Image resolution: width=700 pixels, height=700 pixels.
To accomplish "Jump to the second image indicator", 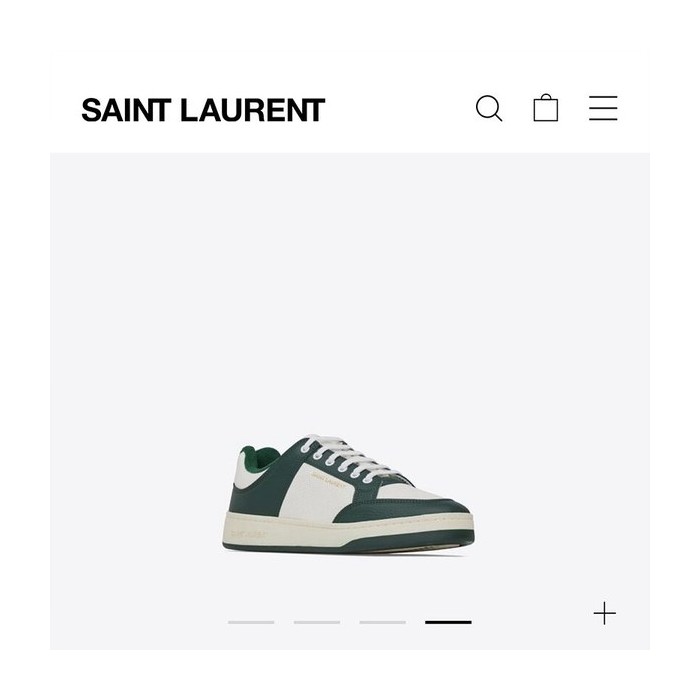I will pyautogui.click(x=317, y=622).
